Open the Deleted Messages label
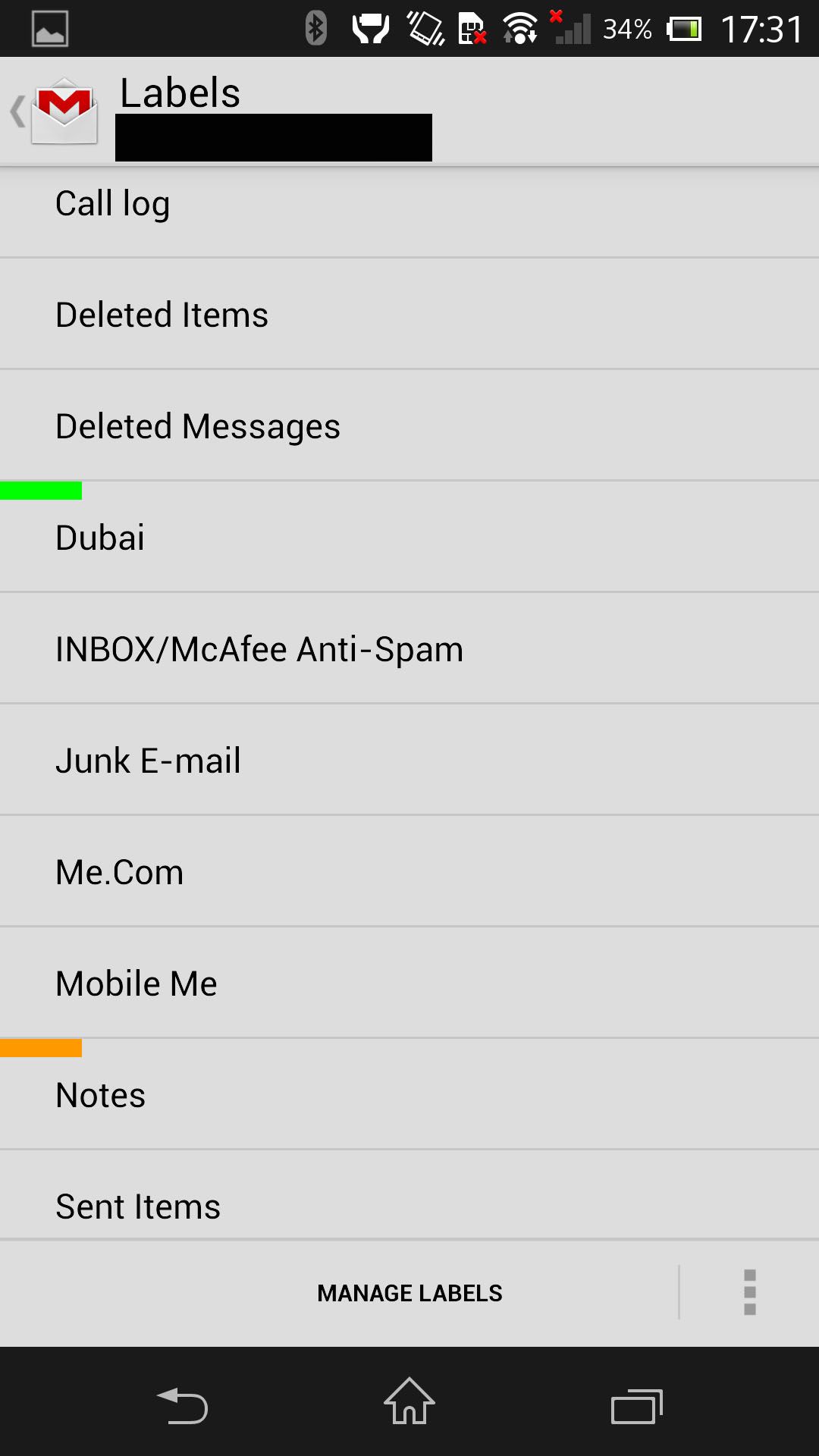Image resolution: width=819 pixels, height=1456 pixels. [x=409, y=426]
